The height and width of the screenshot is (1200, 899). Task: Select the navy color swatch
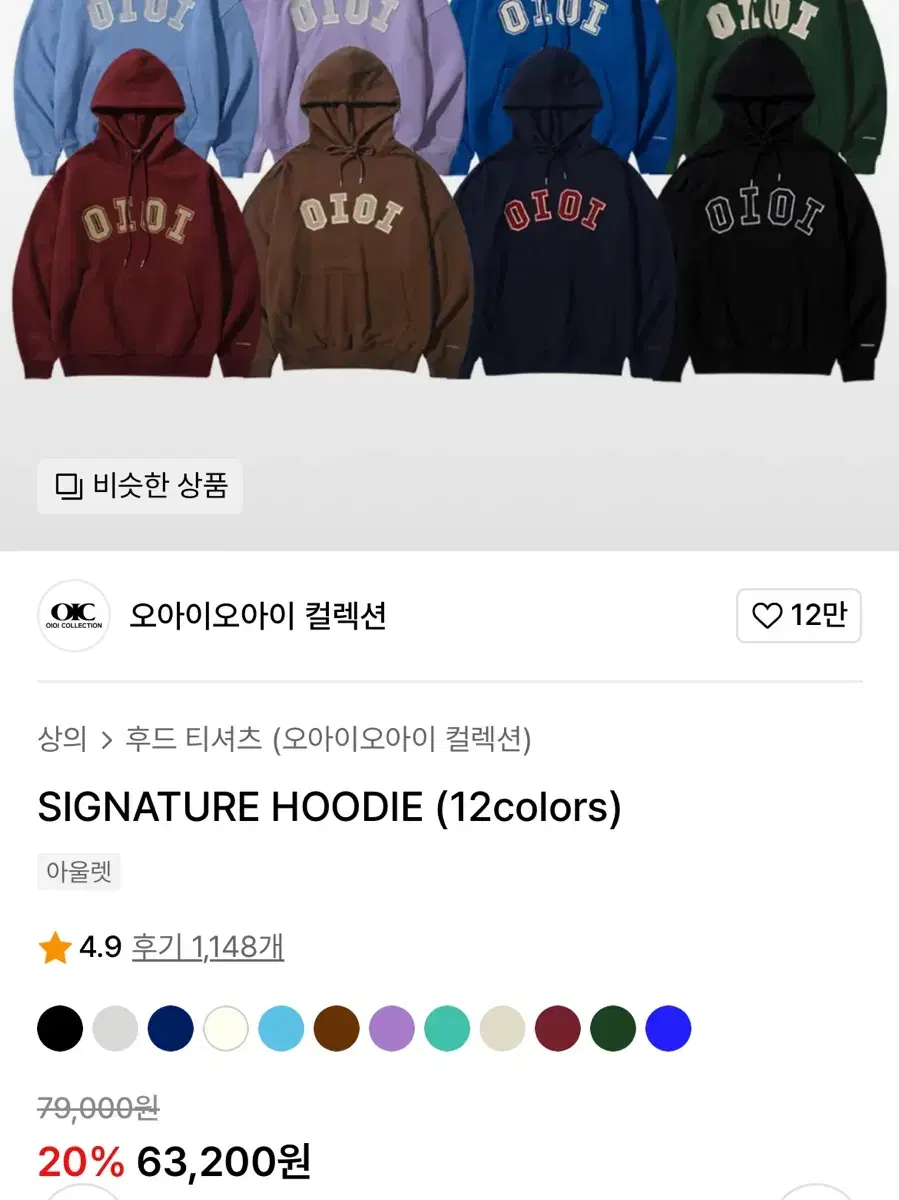pyautogui.click(x=171, y=1026)
